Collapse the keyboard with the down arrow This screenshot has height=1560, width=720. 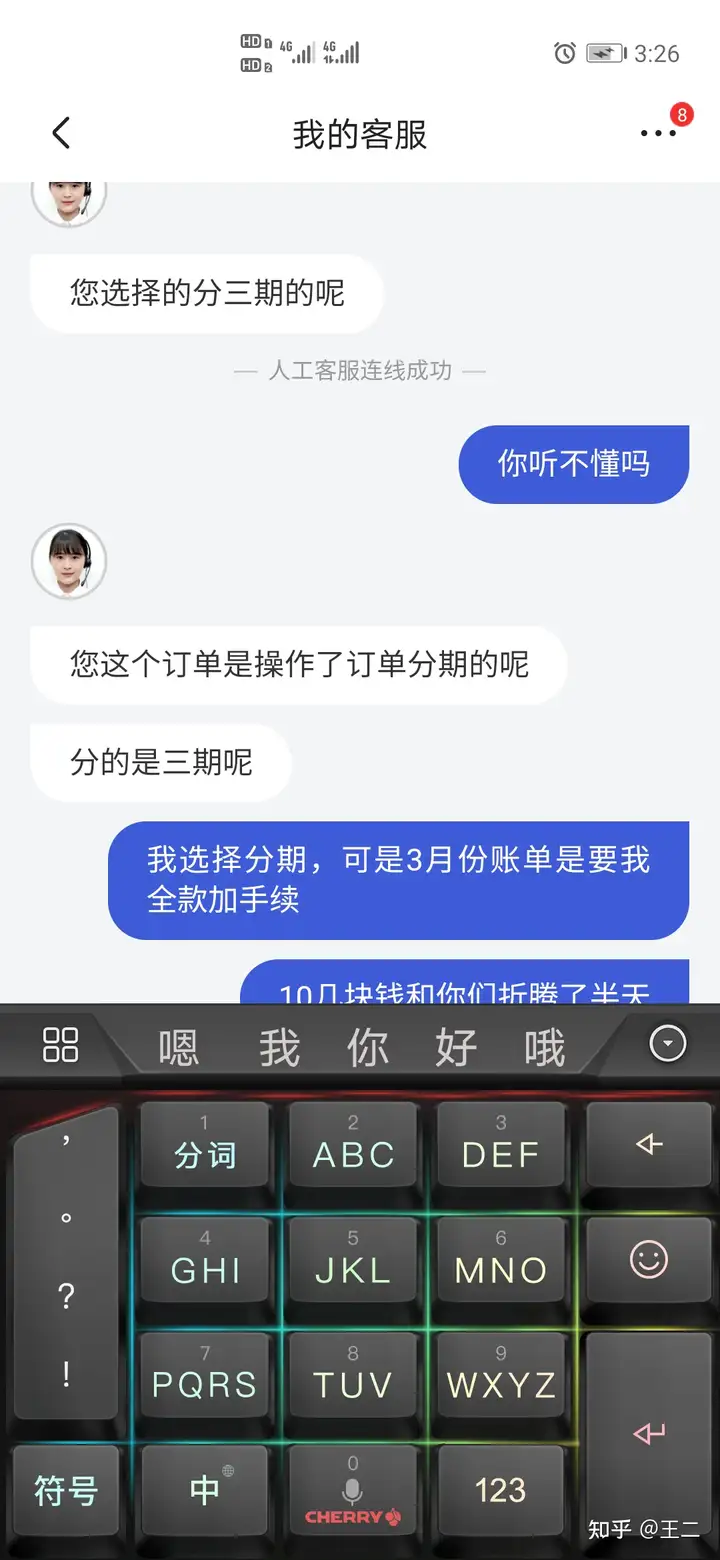tap(667, 1045)
